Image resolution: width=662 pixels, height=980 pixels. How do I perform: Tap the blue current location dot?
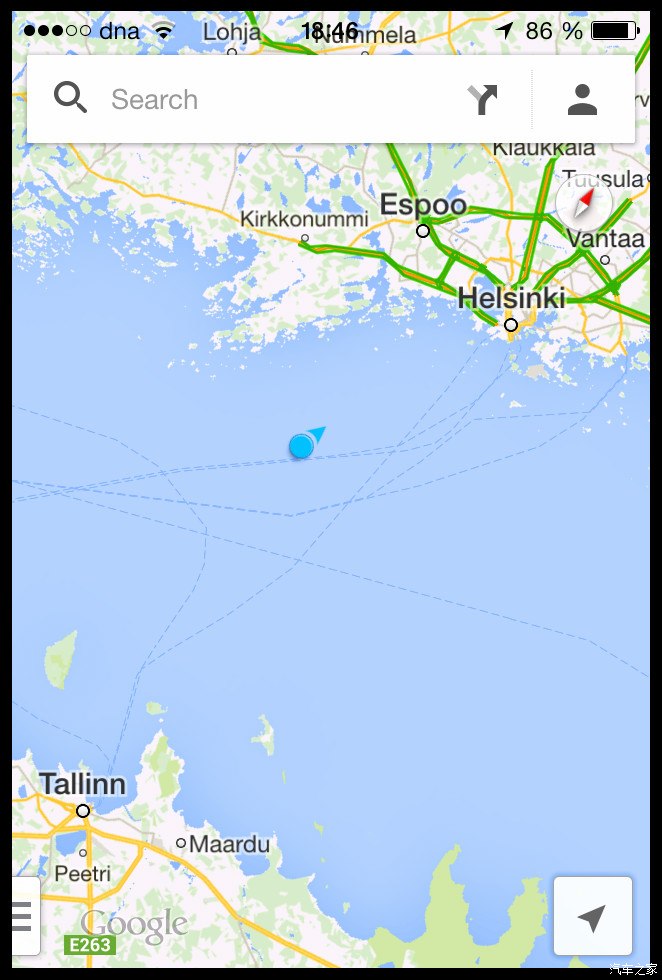301,446
